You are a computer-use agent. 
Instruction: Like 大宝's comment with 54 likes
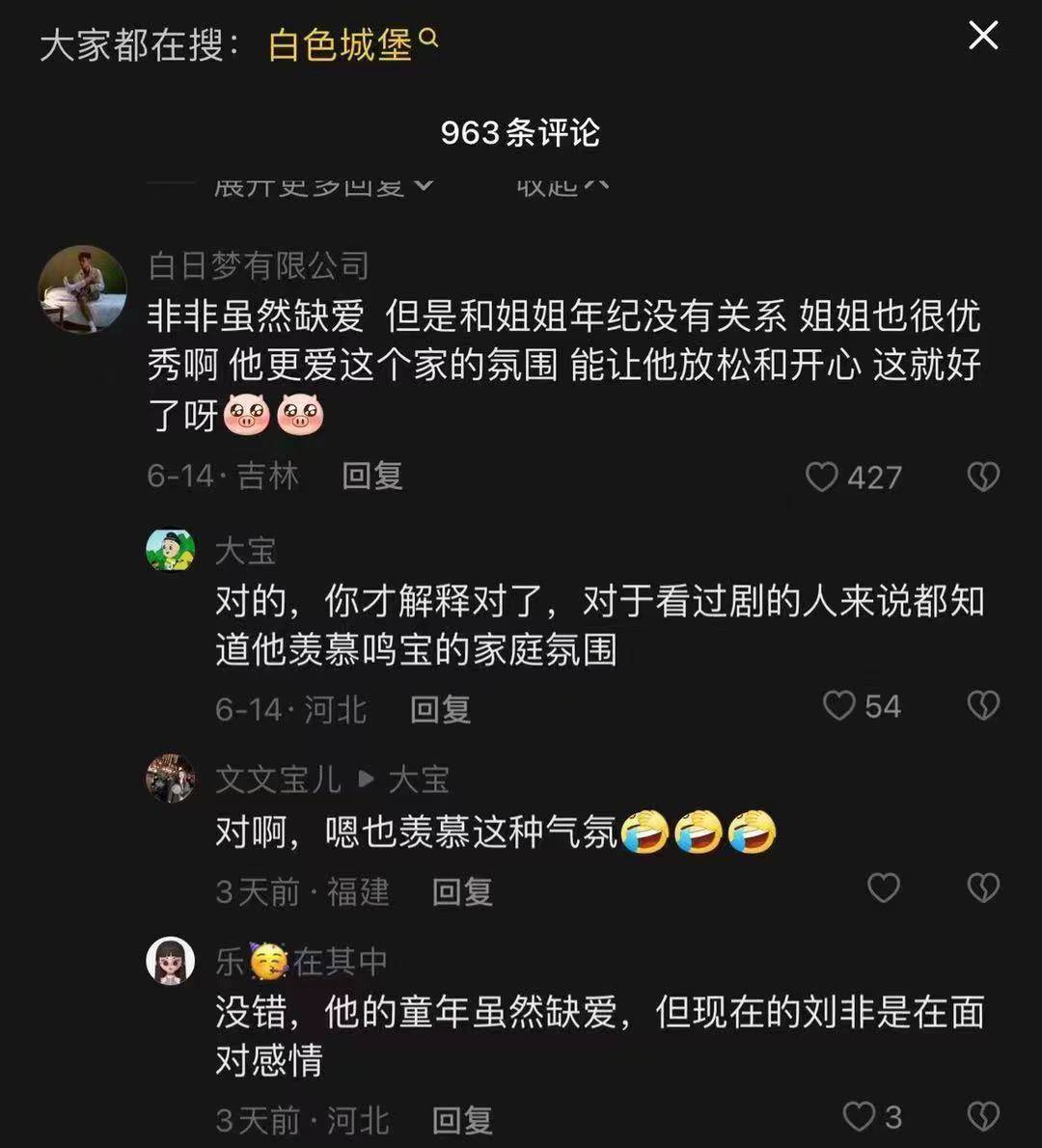pyautogui.click(x=839, y=706)
